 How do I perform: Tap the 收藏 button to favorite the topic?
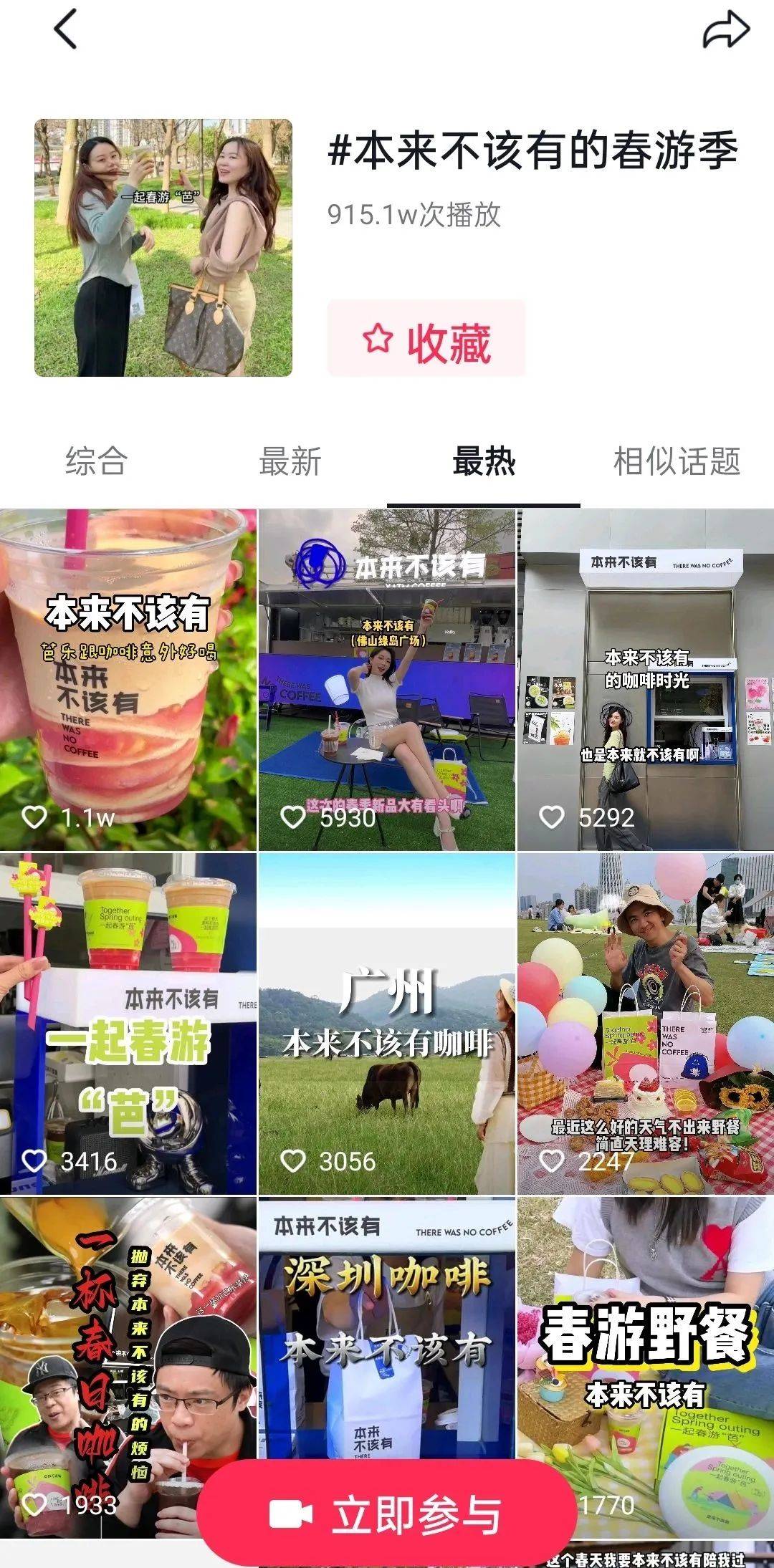[427, 339]
